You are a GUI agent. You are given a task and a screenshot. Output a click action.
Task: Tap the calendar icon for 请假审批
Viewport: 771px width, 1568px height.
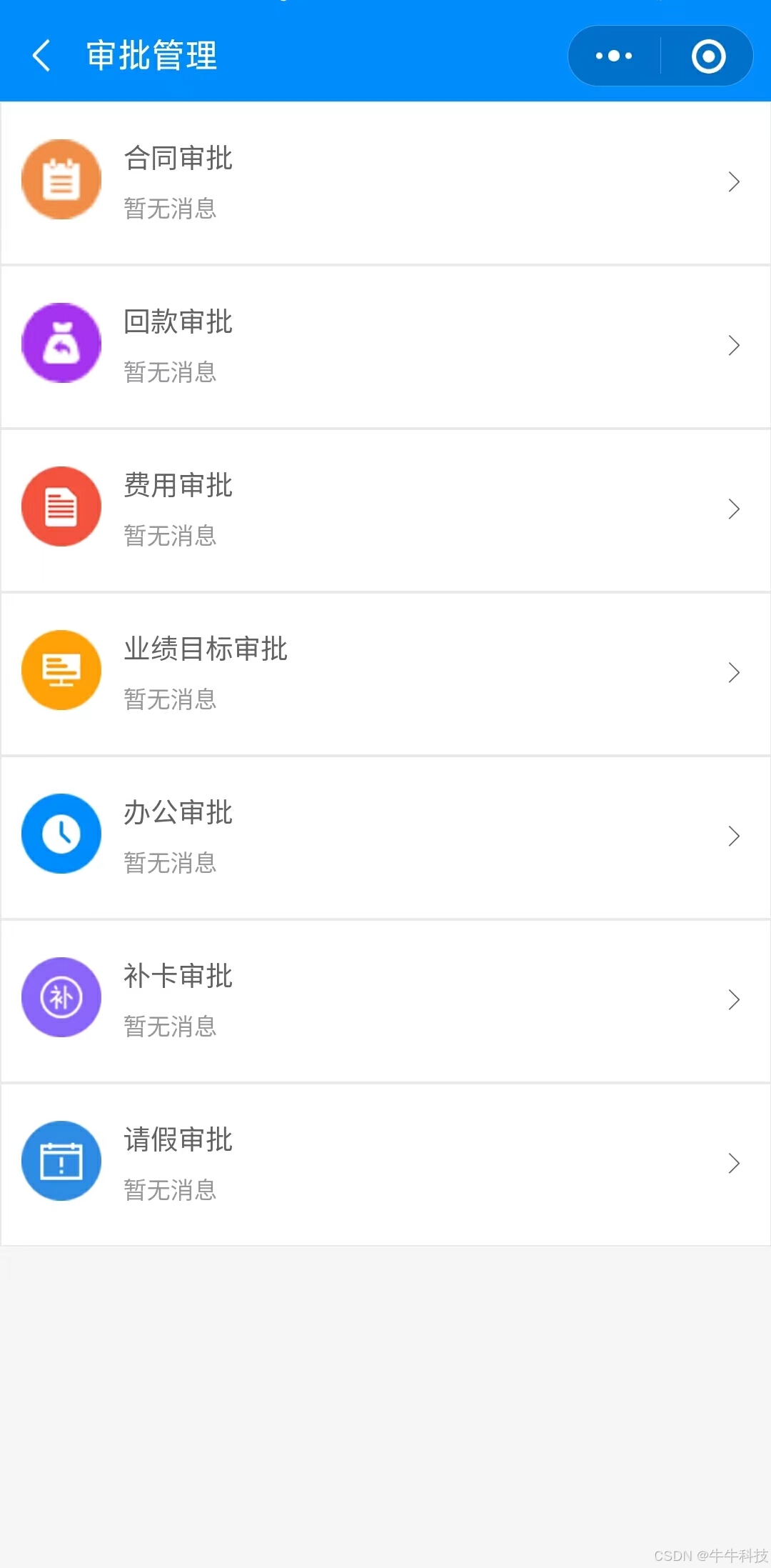[61, 1161]
